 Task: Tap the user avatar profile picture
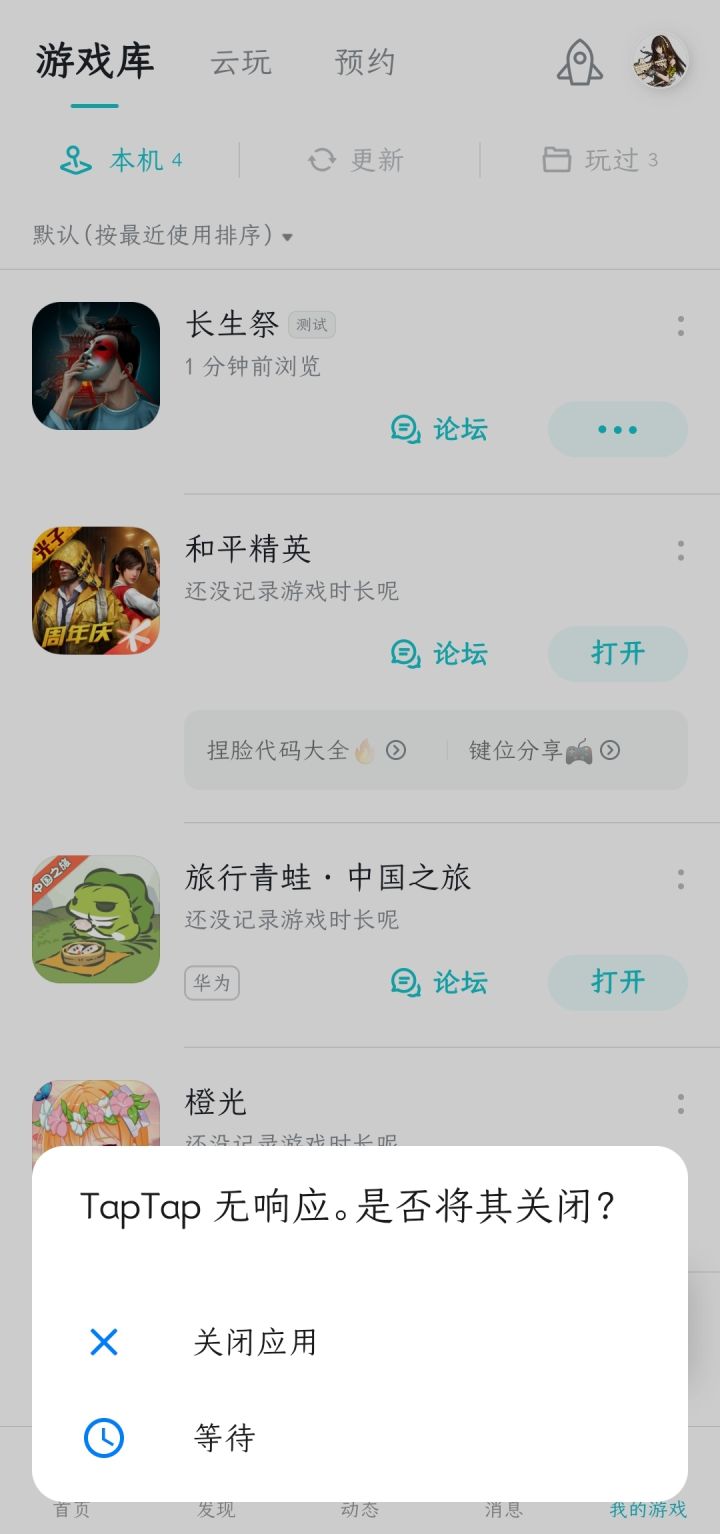click(x=660, y=62)
